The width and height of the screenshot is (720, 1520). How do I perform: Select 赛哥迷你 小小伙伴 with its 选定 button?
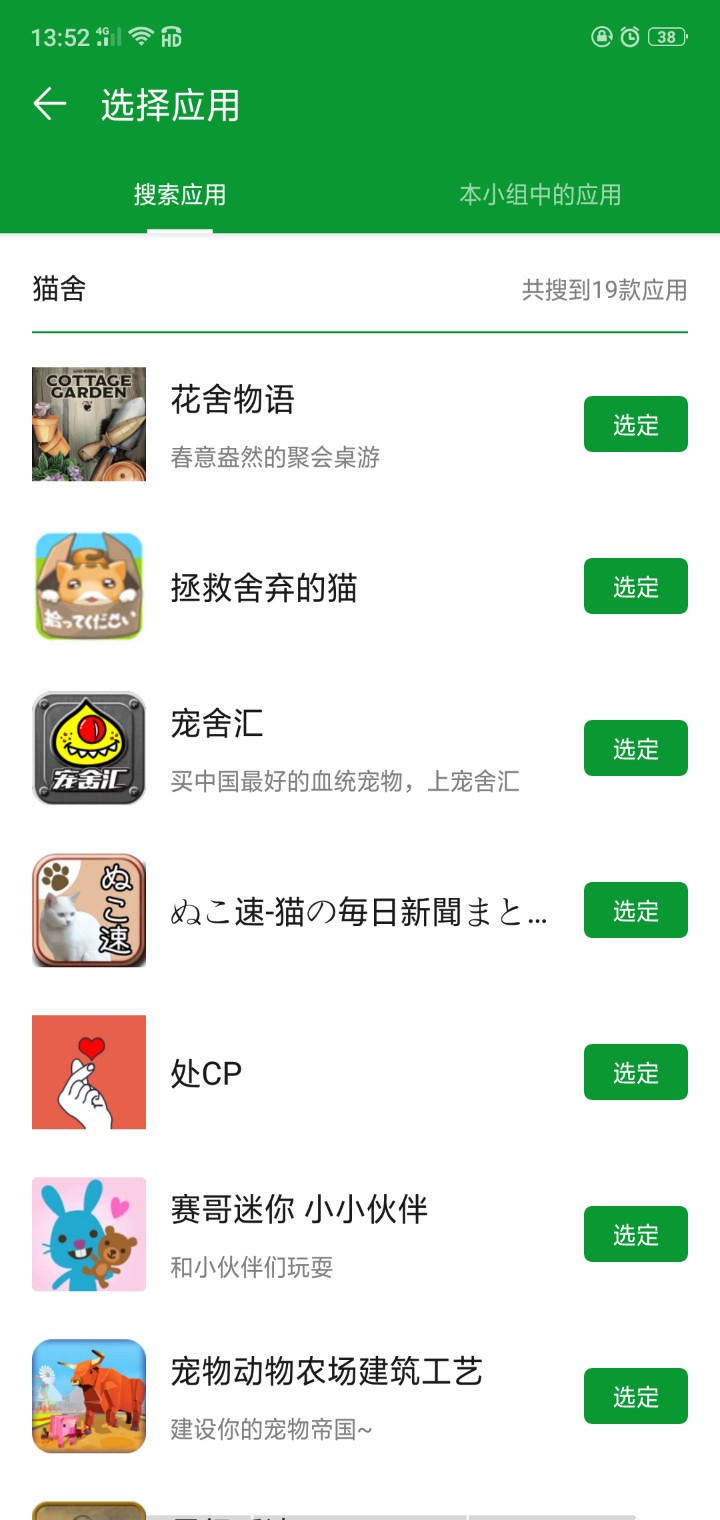[x=635, y=1234]
